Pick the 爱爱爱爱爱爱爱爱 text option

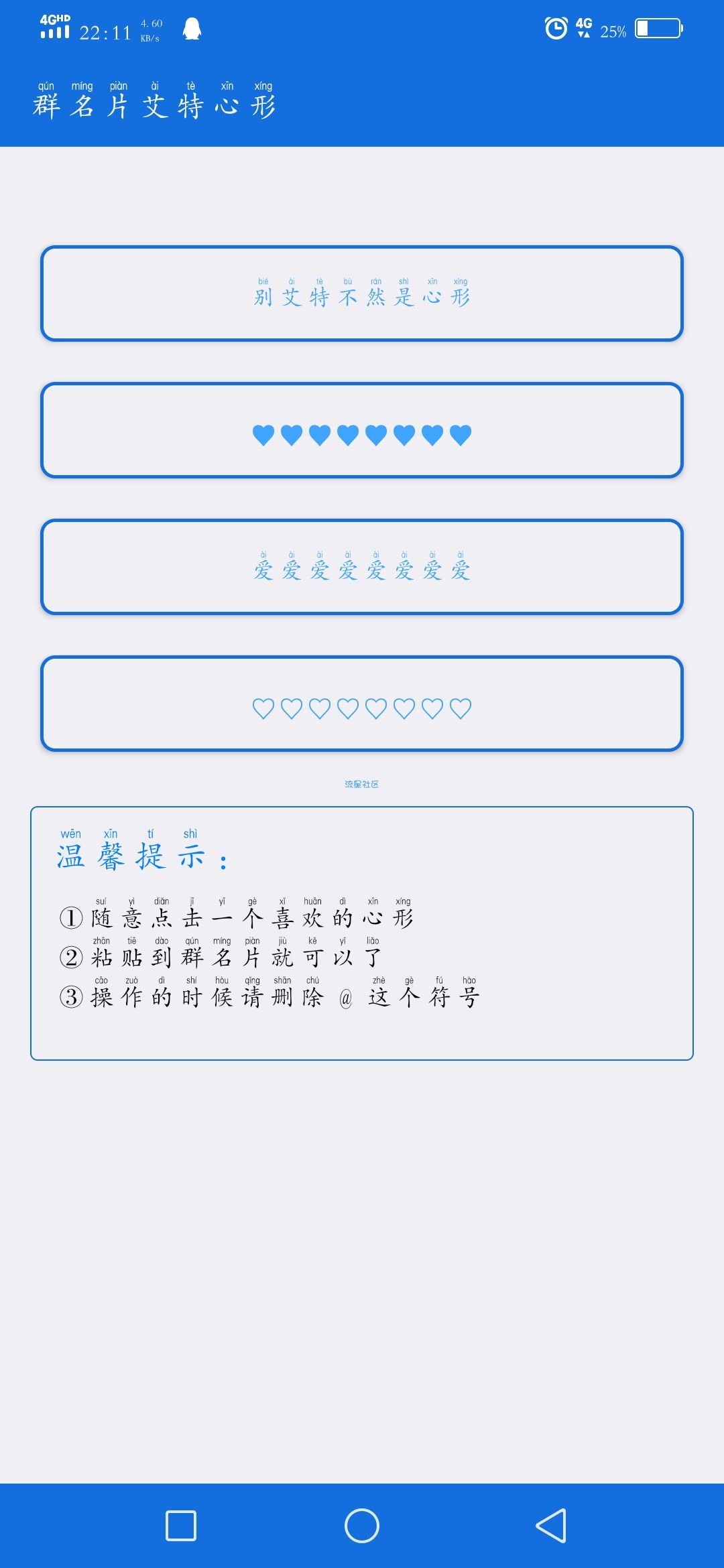362,567
